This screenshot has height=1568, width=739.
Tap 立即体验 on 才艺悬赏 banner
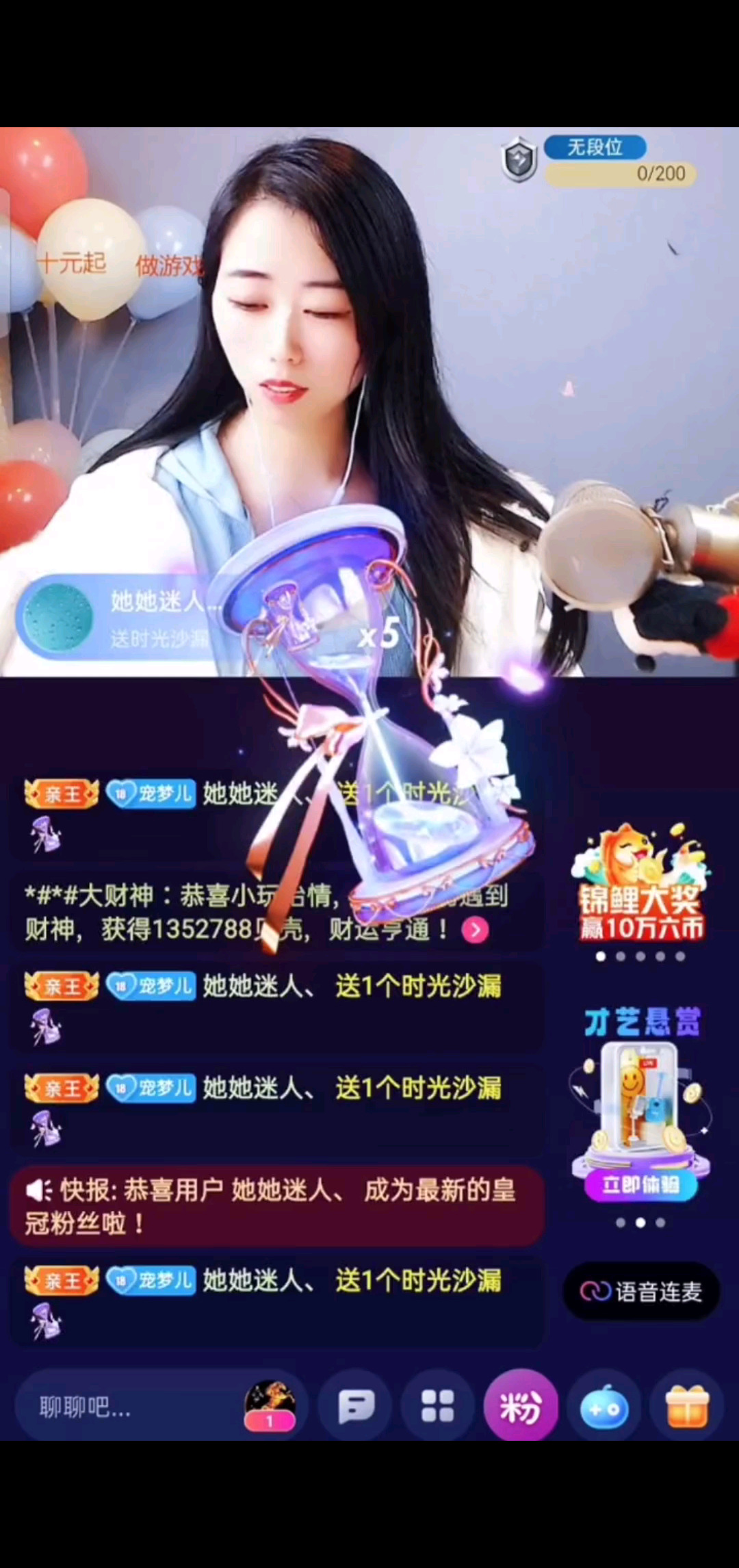click(640, 1184)
